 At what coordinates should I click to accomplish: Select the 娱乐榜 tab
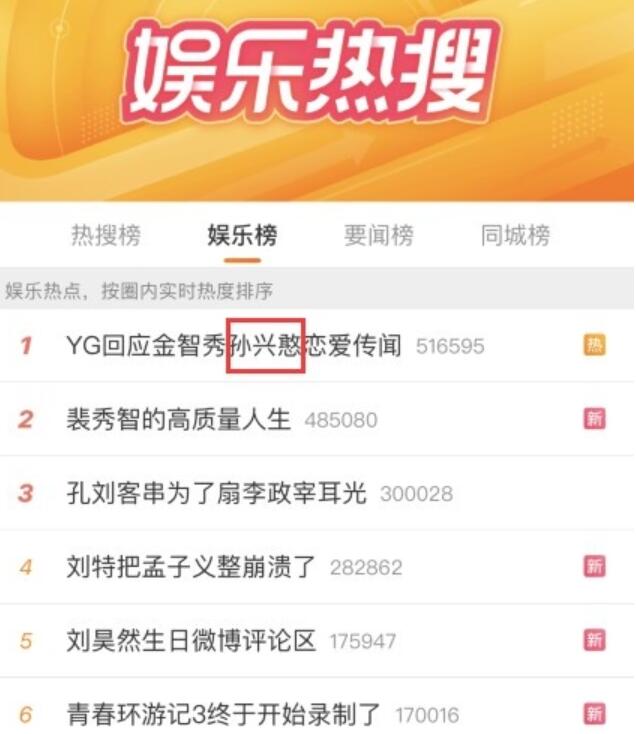click(x=242, y=236)
